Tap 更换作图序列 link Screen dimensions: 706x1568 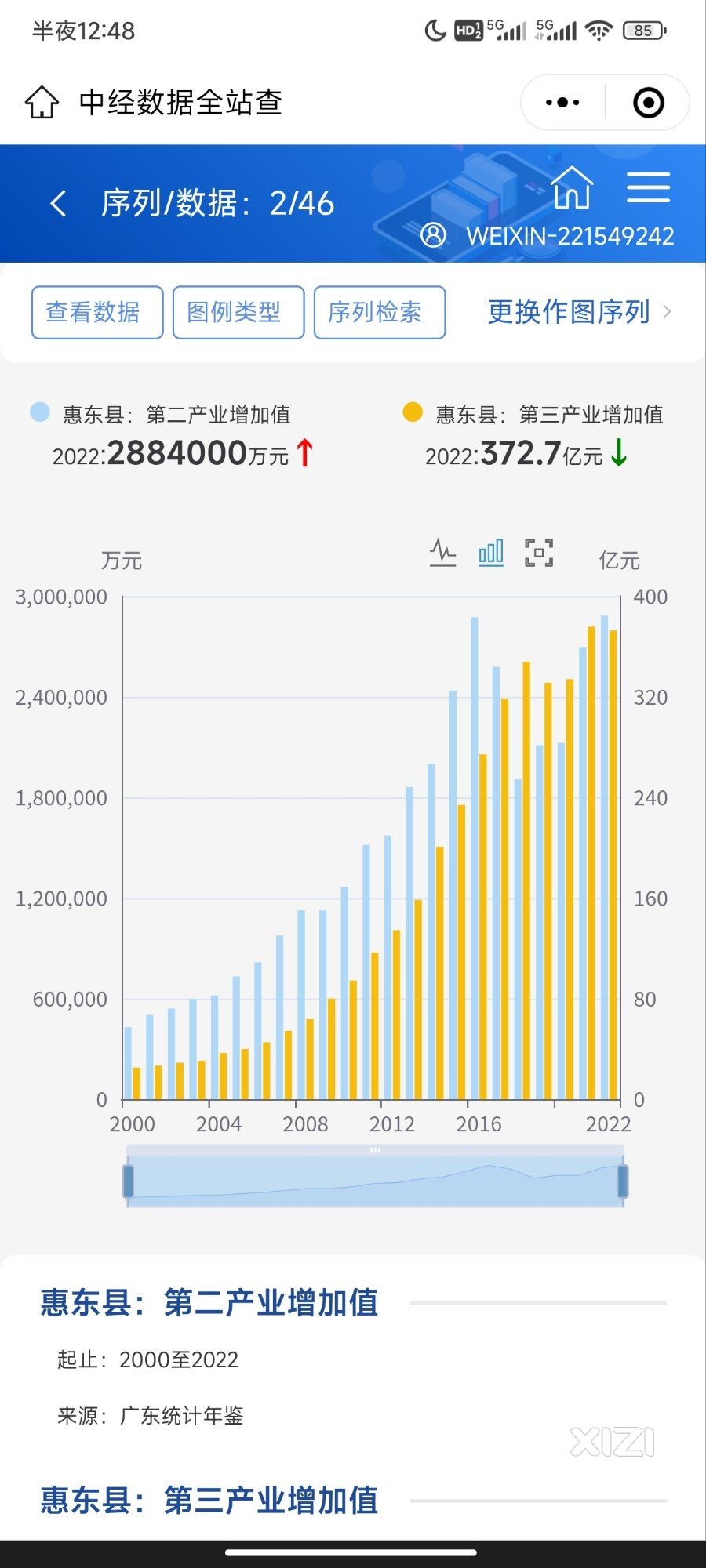coord(579,312)
